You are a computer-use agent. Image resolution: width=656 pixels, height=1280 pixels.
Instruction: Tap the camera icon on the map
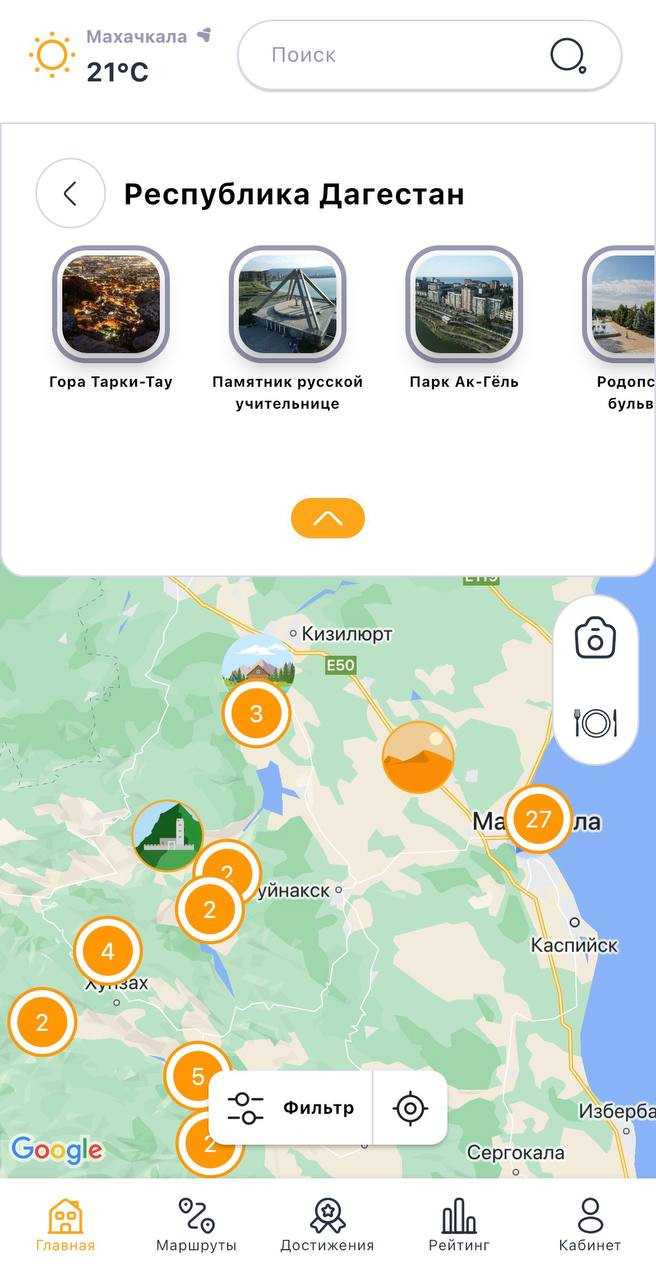[x=595, y=638]
